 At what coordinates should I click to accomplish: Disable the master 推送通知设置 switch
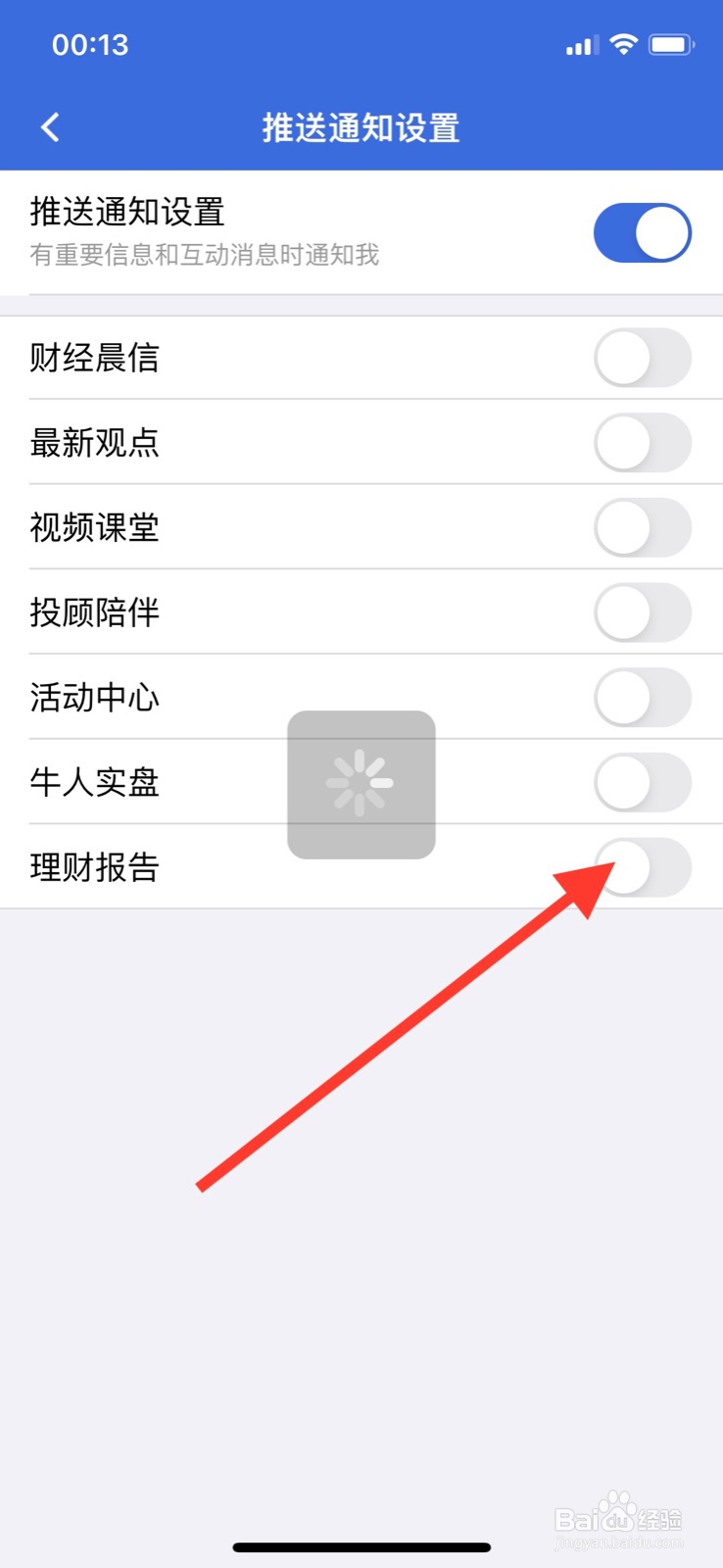point(642,231)
